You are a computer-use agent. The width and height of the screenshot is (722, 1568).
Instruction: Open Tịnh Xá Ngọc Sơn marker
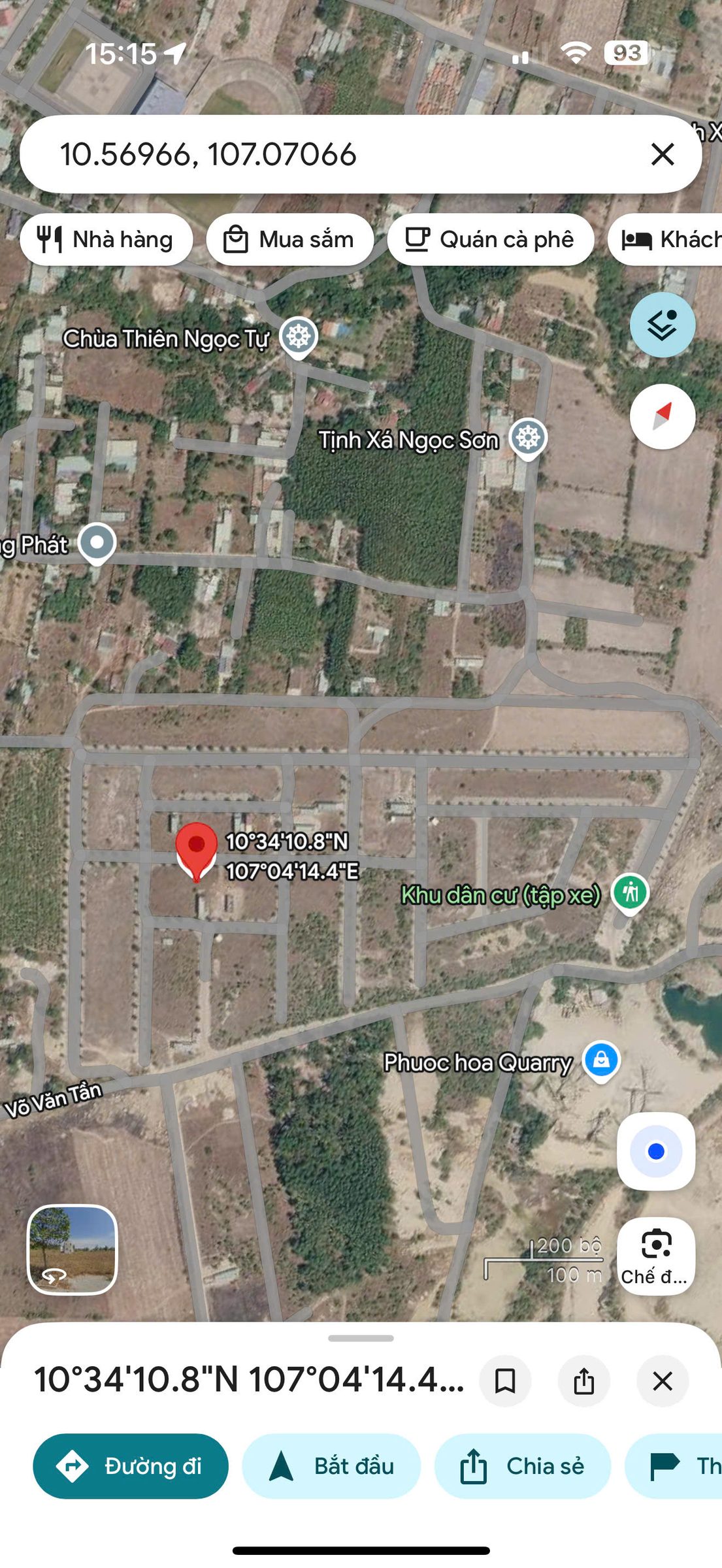pyautogui.click(x=528, y=439)
